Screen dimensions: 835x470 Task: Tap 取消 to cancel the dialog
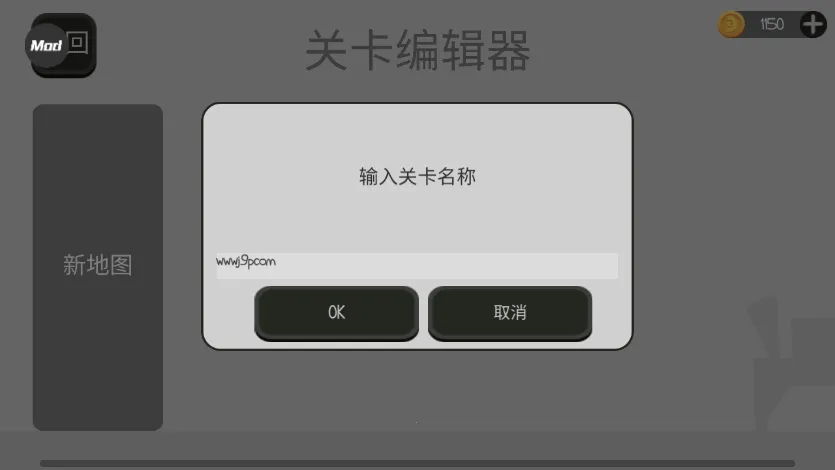coord(510,313)
